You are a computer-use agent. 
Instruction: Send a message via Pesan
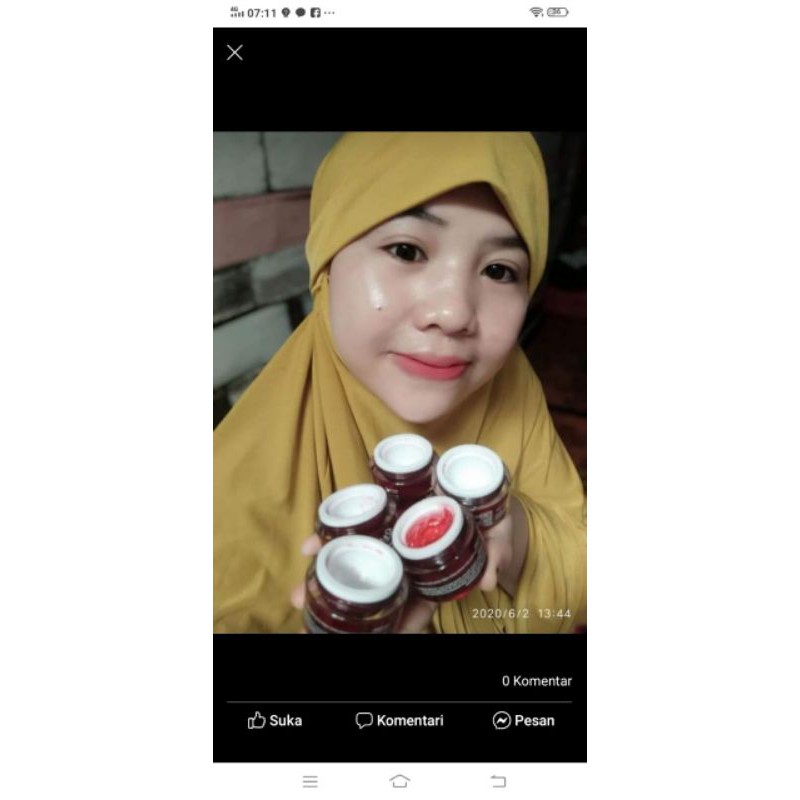tap(524, 720)
